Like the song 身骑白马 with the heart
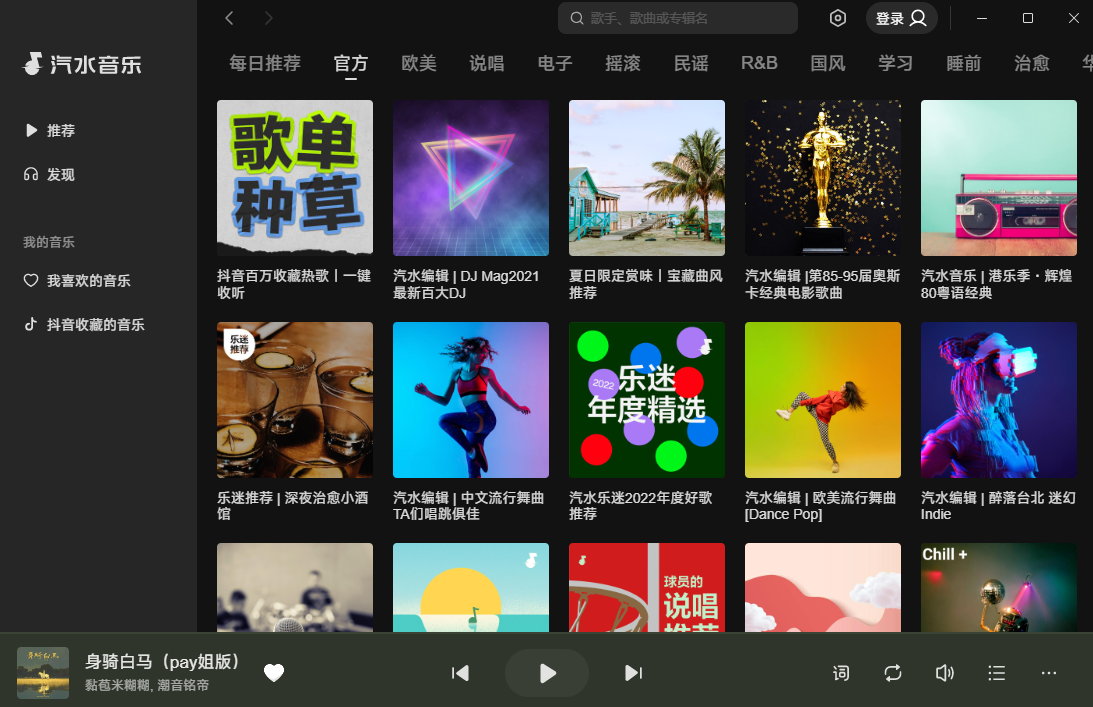The height and width of the screenshot is (707, 1093). [x=274, y=673]
